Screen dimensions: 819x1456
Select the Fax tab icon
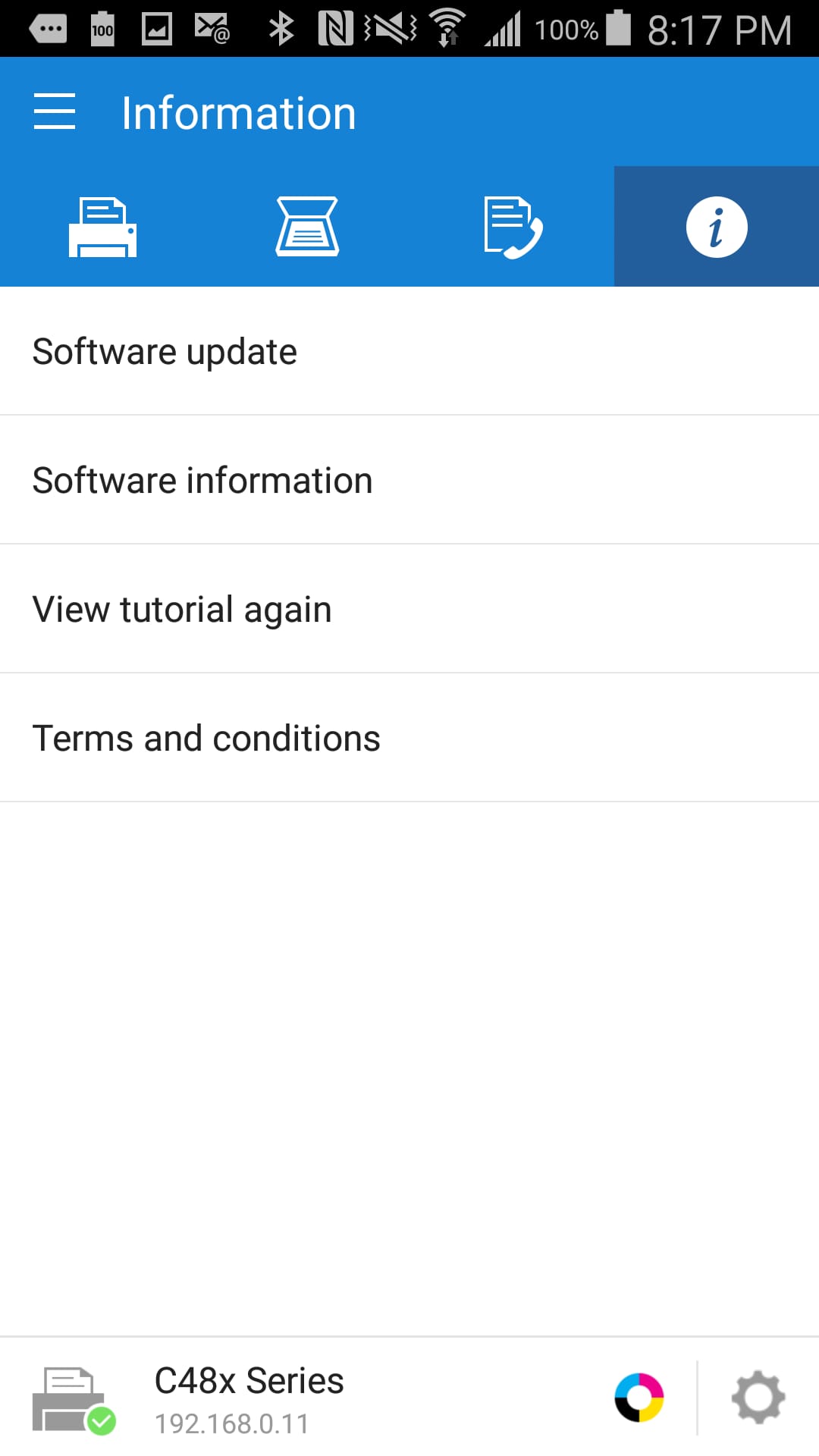pos(512,225)
